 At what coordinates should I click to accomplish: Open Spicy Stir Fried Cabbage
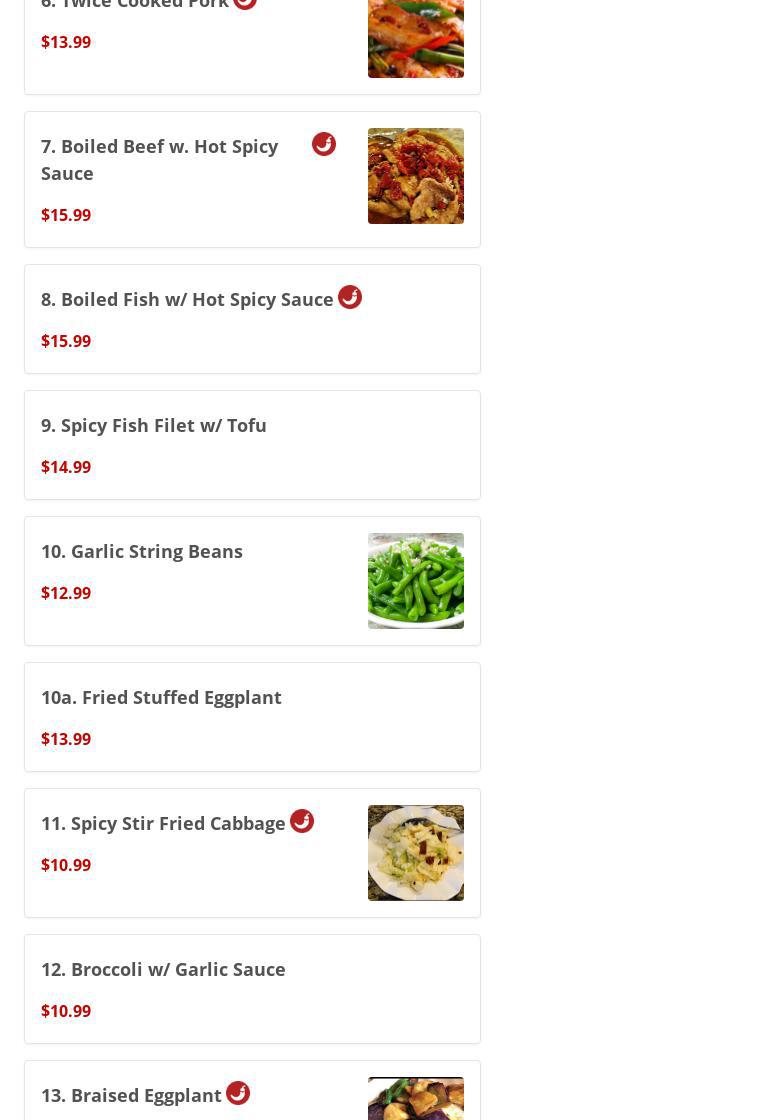[163, 824]
